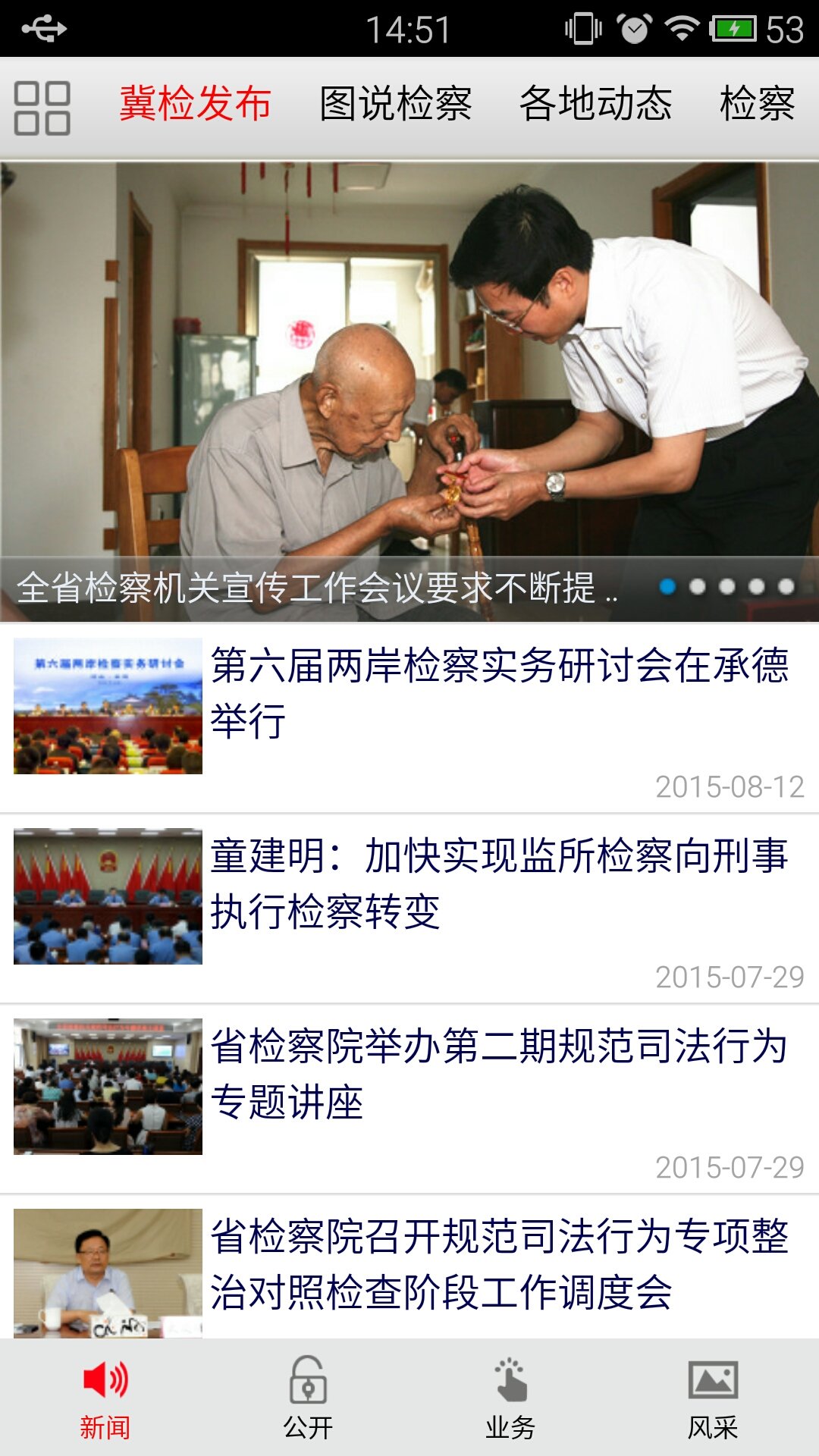Go to the 新闻 bottom tab

[105, 1398]
